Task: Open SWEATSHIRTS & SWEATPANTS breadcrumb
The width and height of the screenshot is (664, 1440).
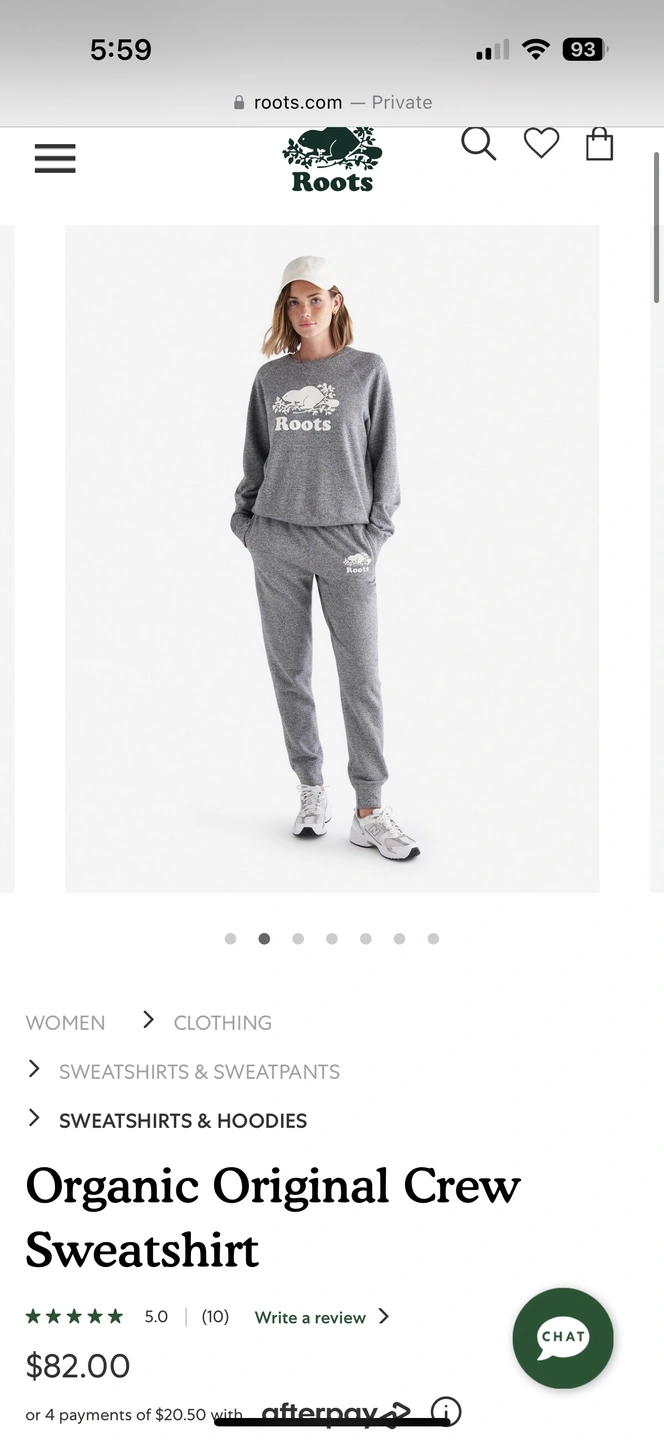Action: 199,1072
